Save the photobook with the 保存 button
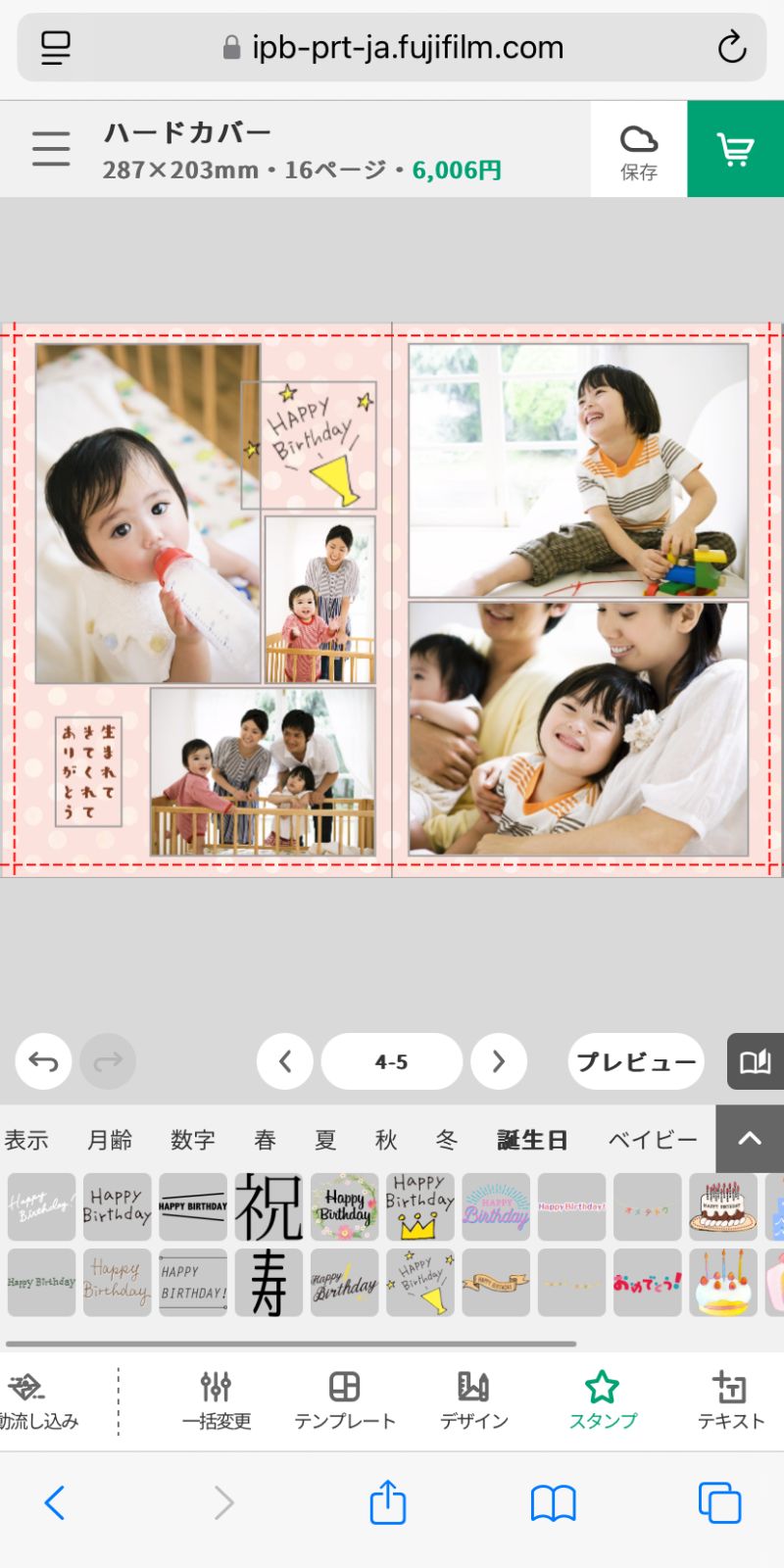The image size is (784, 1568). [x=638, y=151]
